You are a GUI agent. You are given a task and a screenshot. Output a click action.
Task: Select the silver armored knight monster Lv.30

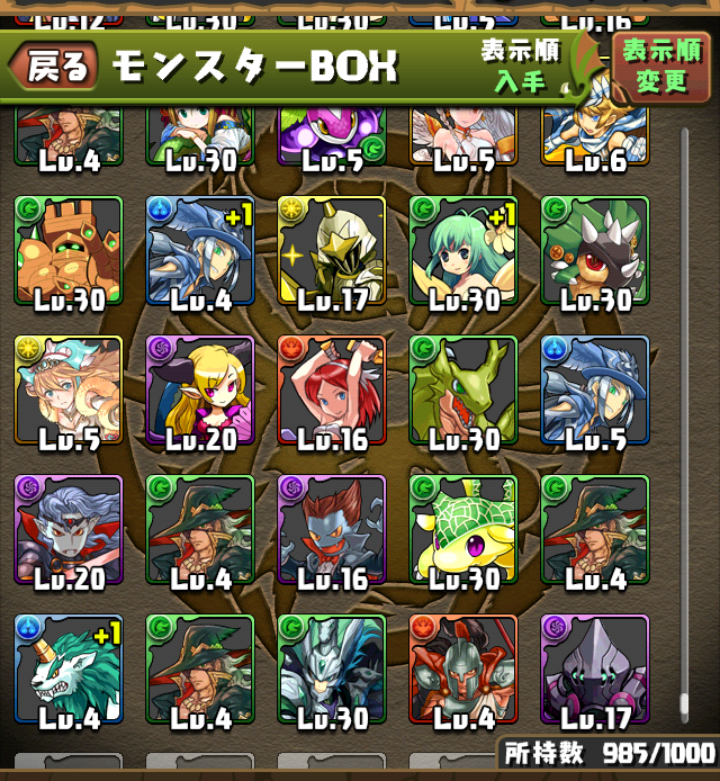pos(332,669)
